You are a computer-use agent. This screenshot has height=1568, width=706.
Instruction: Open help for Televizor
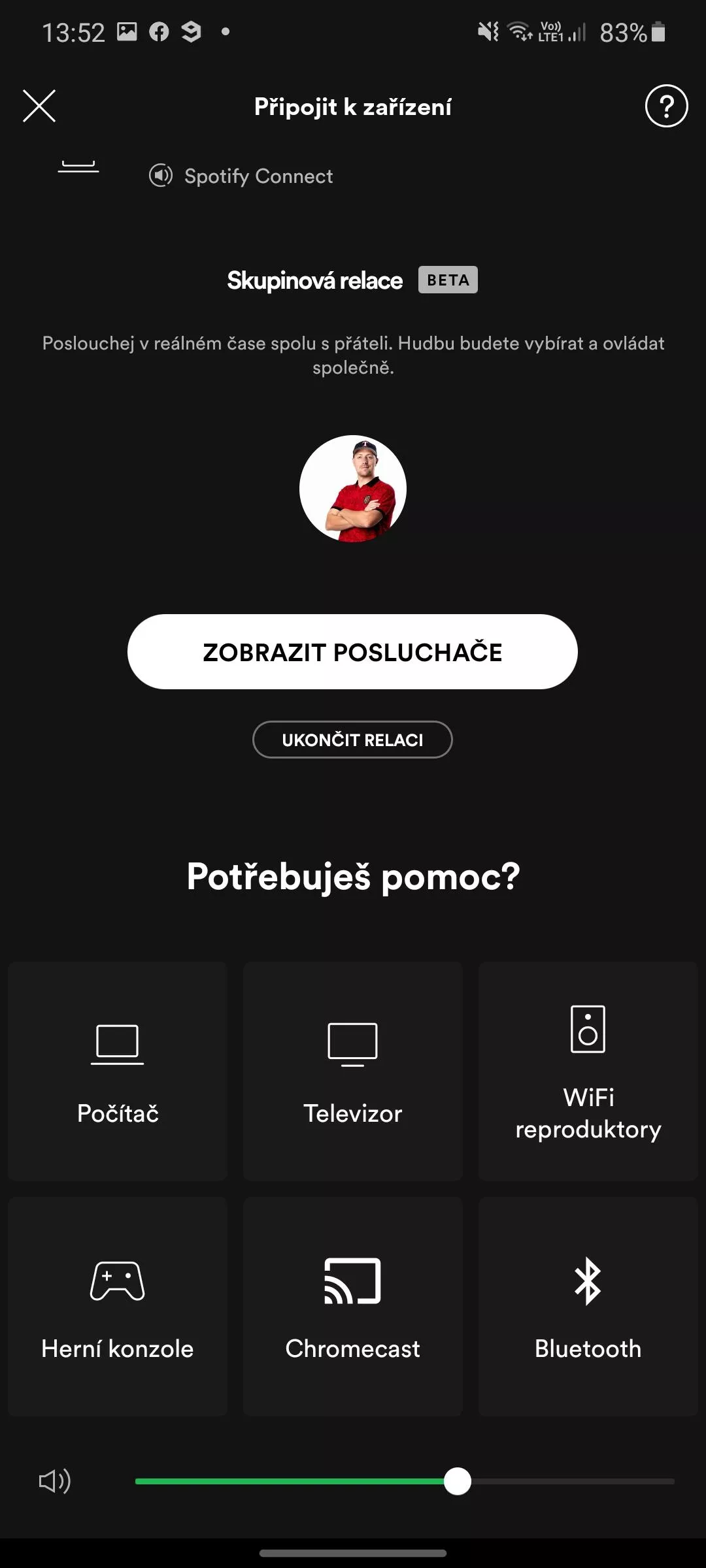click(353, 1071)
